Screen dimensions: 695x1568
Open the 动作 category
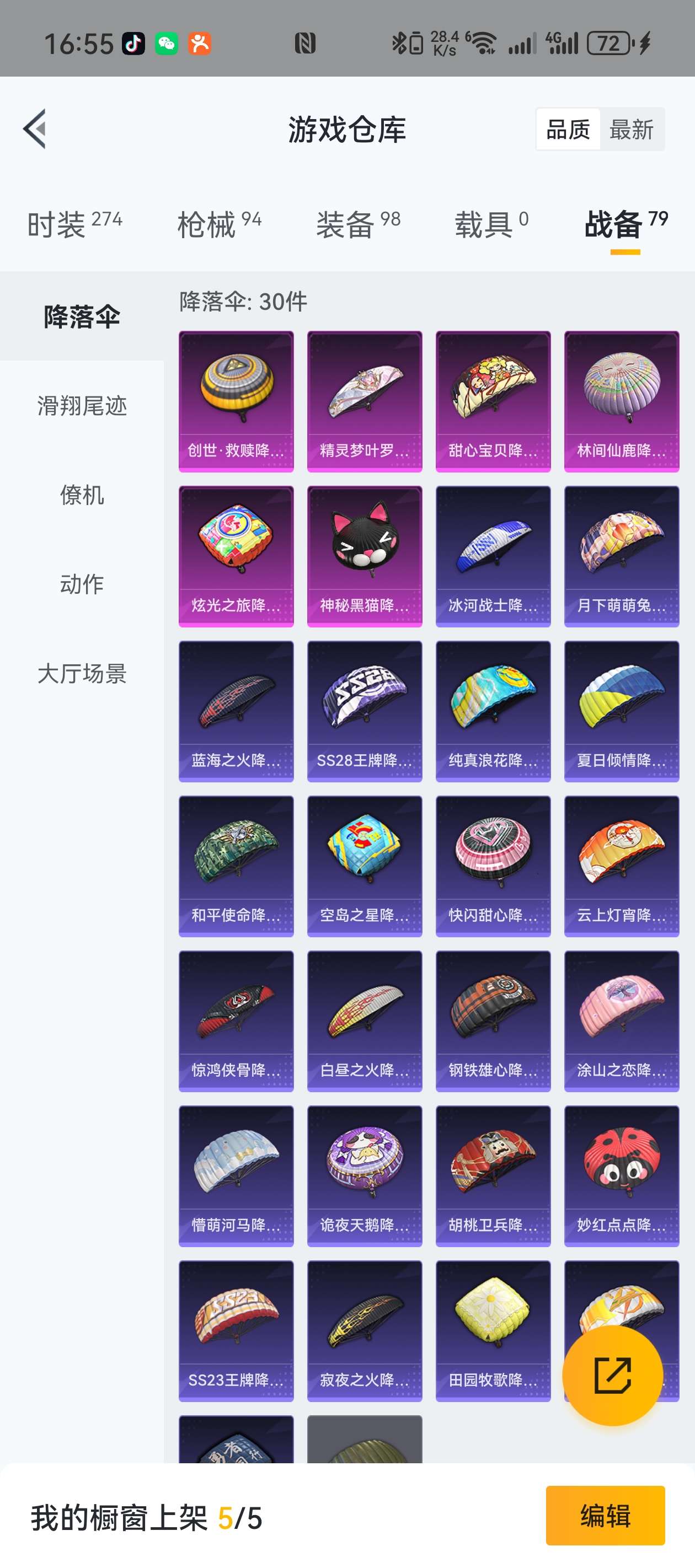pos(82,584)
